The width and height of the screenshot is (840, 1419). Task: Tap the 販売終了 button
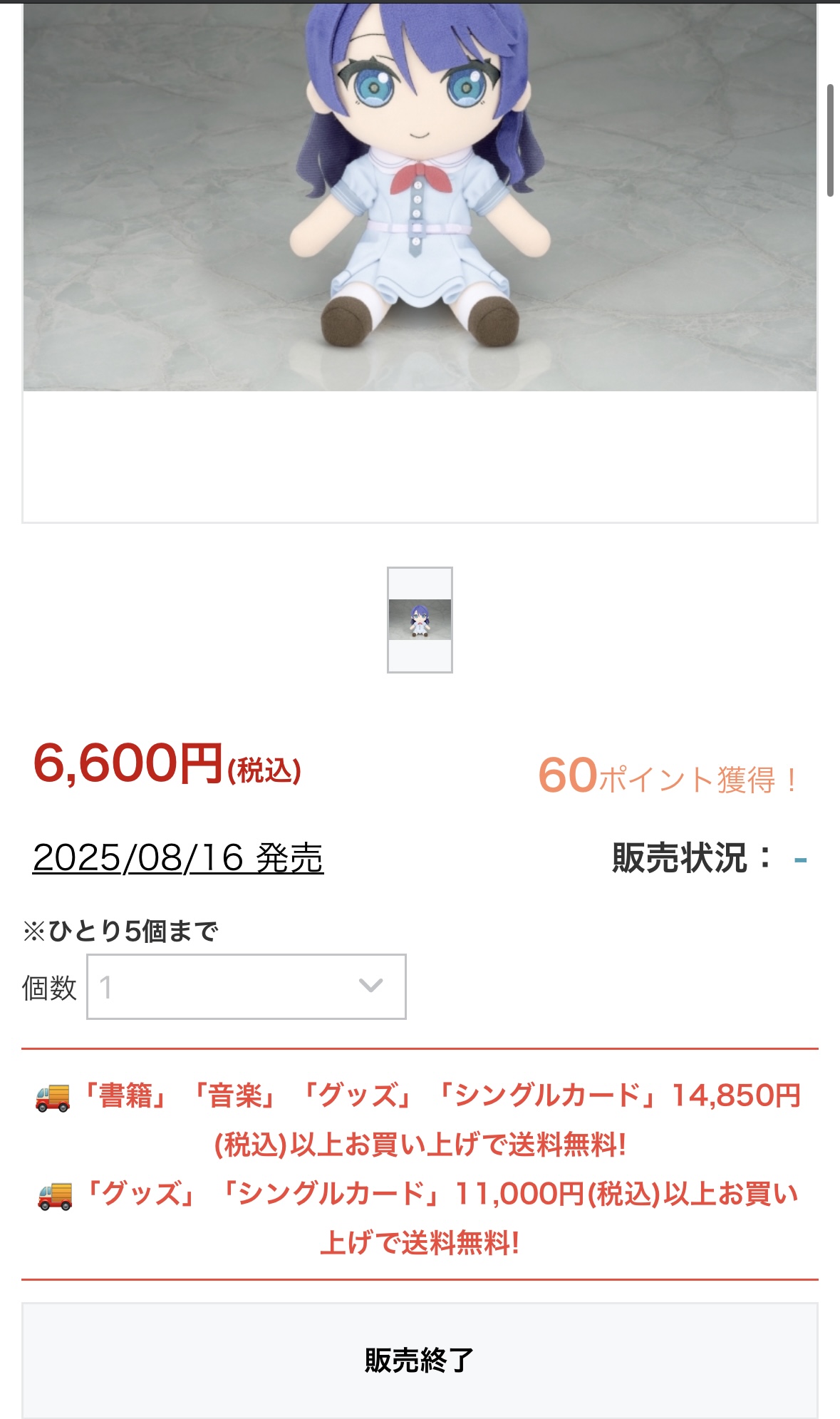420,1361
